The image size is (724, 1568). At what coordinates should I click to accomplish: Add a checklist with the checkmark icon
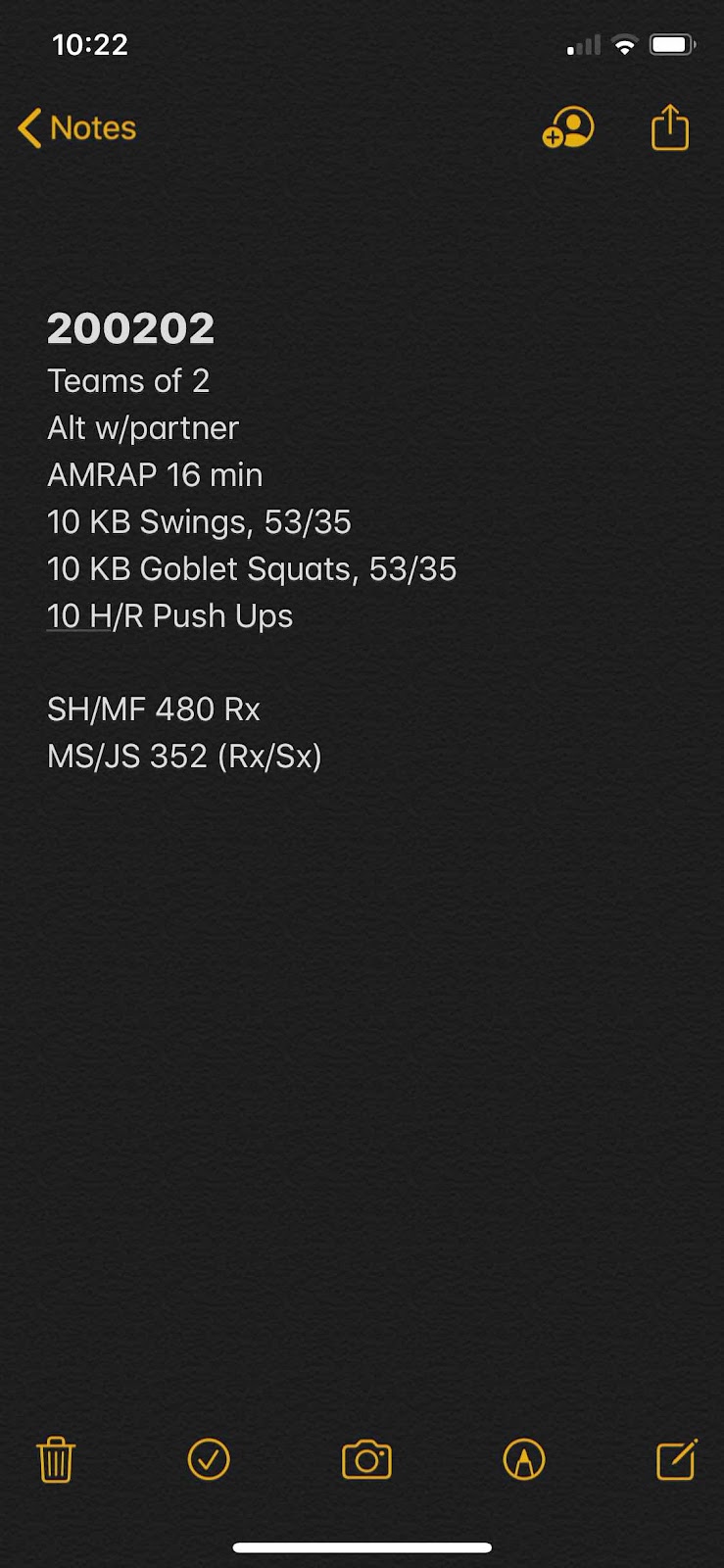(209, 1459)
